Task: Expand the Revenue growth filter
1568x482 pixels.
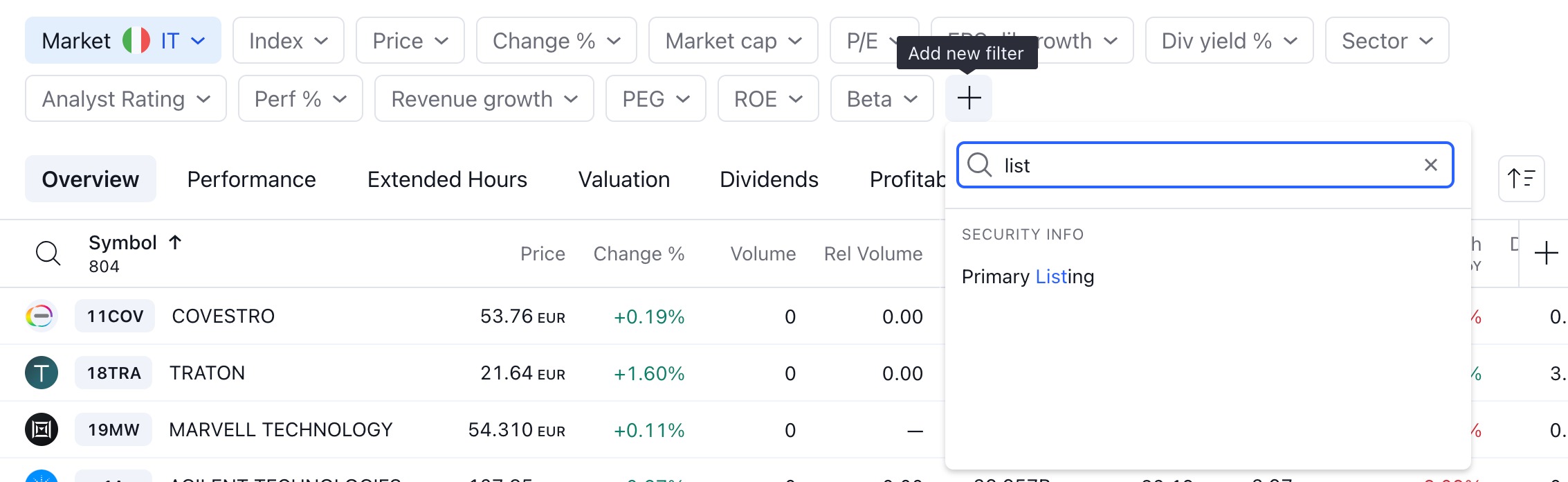Action: pyautogui.click(x=484, y=99)
